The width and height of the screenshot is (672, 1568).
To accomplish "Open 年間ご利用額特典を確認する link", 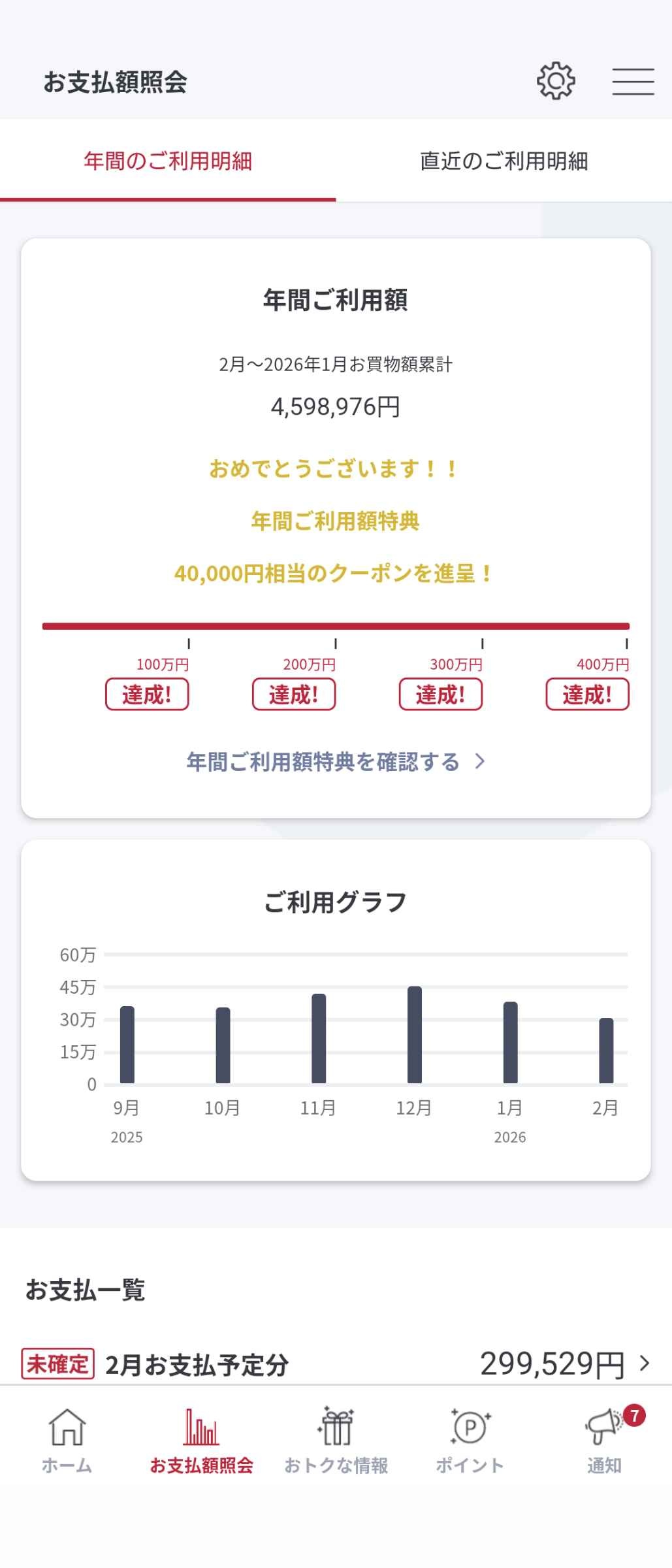I will [336, 762].
